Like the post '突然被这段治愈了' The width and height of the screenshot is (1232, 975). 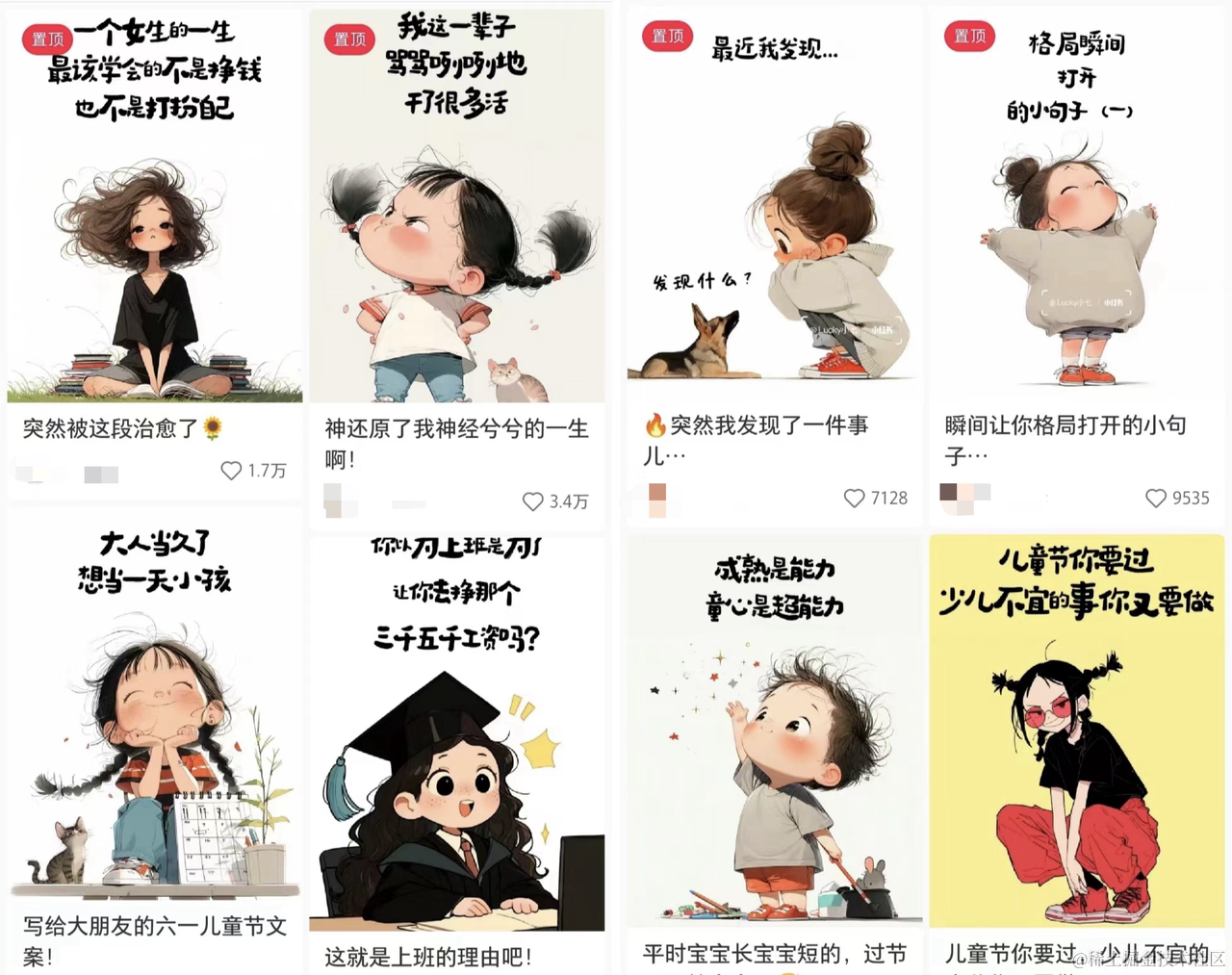click(231, 471)
